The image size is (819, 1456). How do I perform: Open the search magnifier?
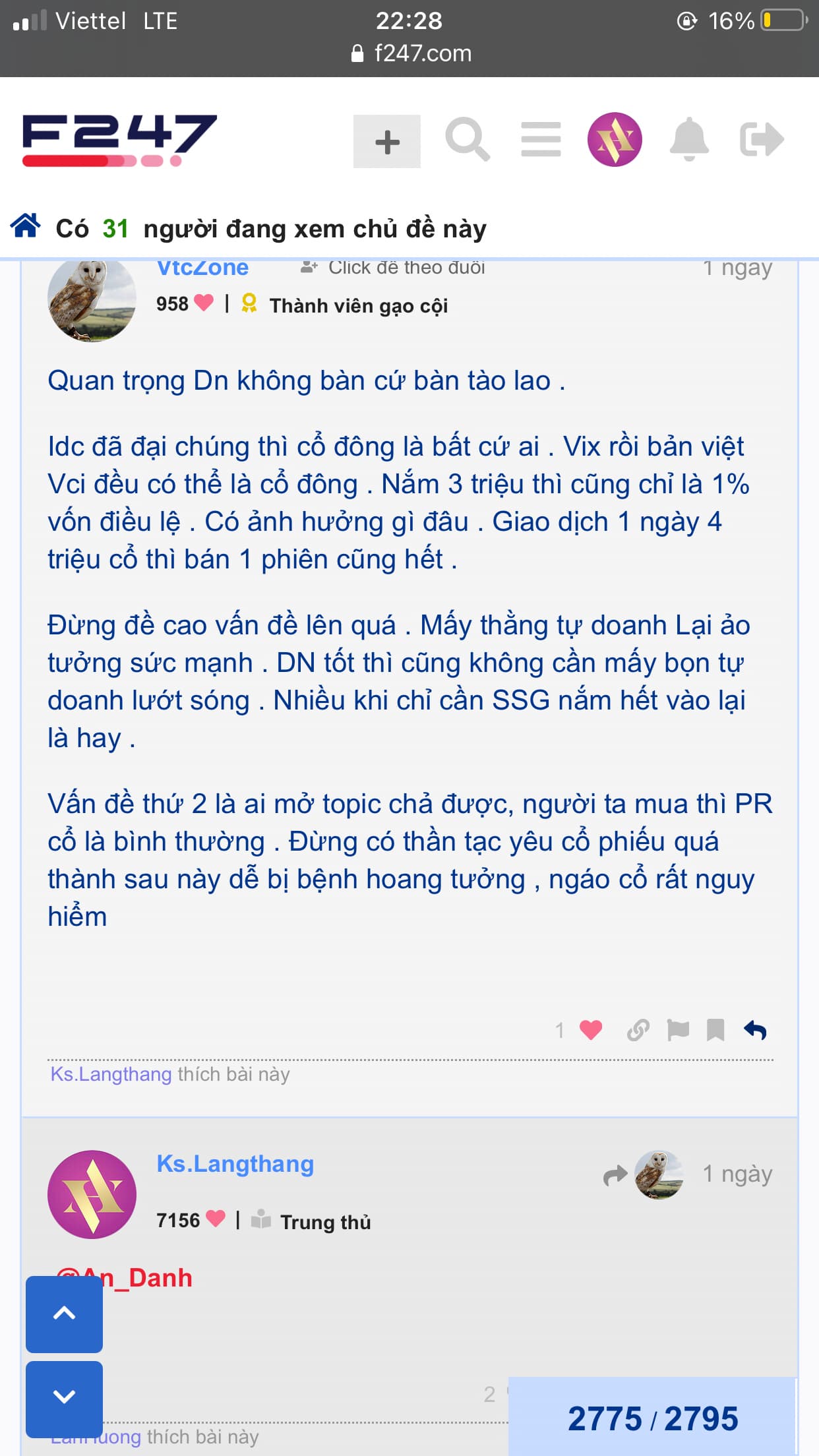click(467, 140)
